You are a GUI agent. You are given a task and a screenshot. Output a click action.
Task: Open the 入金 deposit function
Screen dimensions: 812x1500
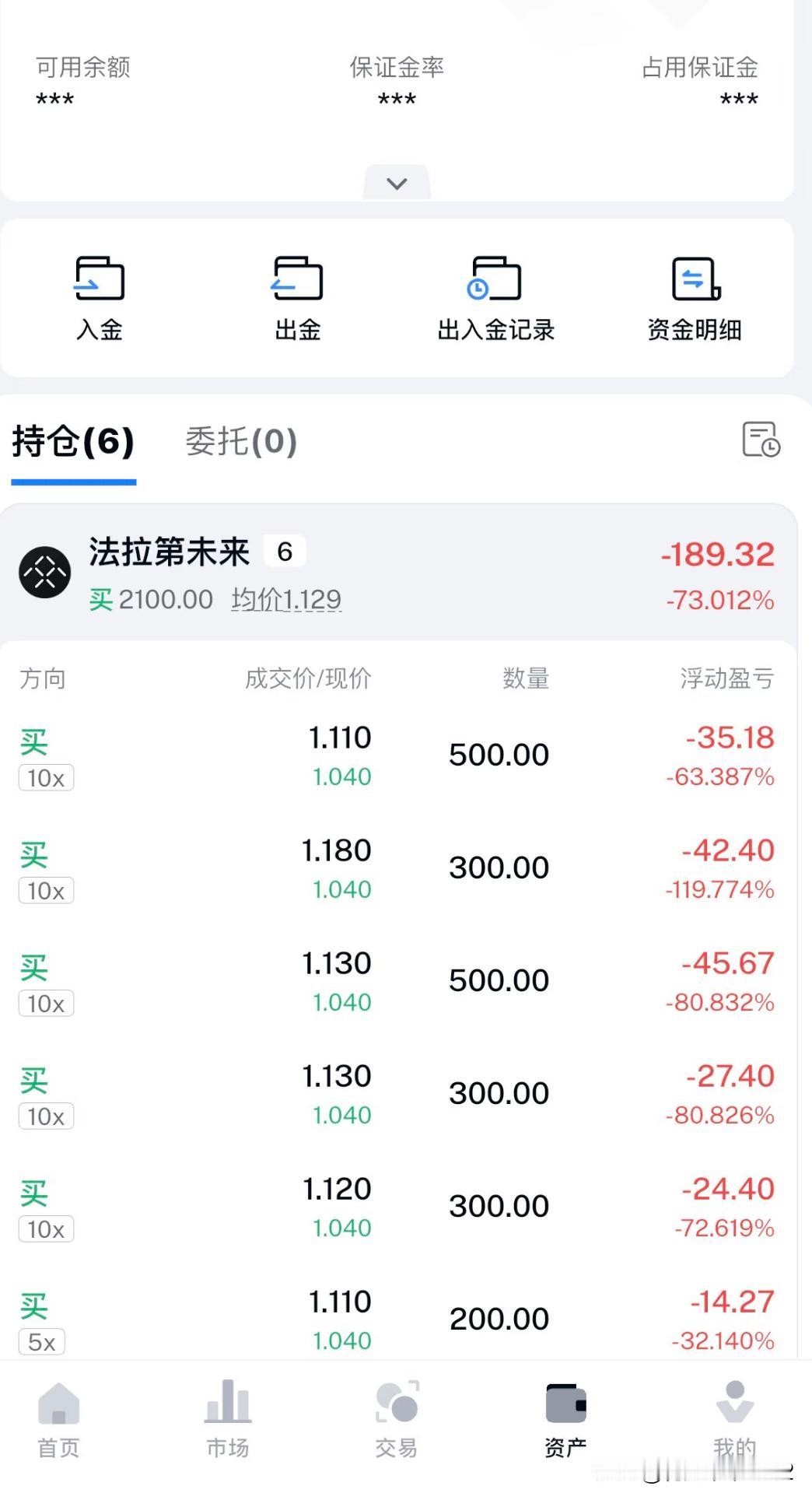click(100, 298)
